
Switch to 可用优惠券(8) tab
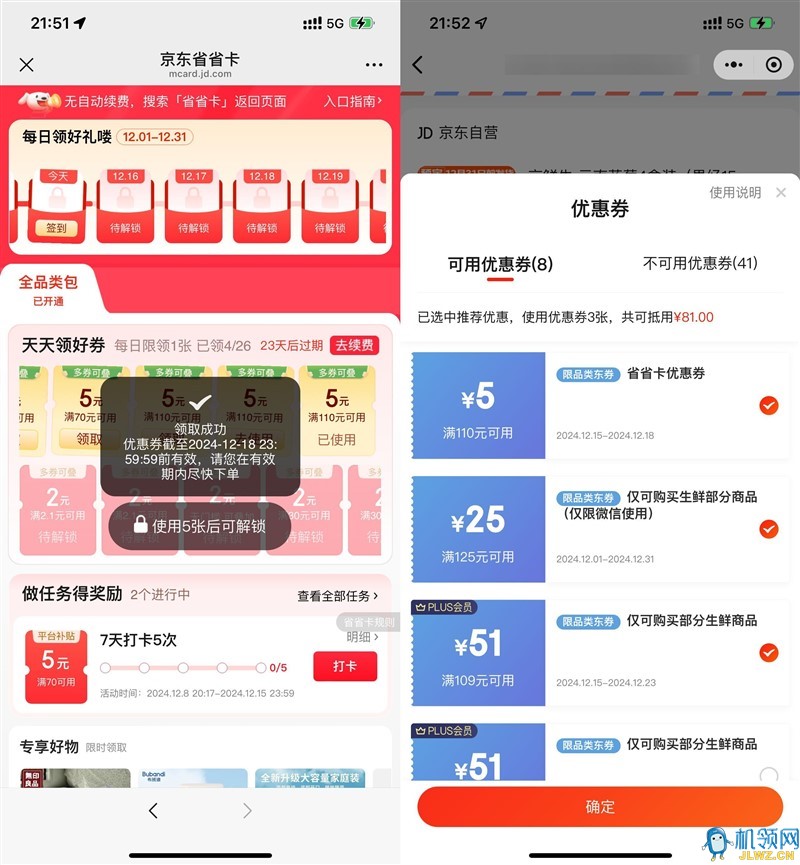(500, 265)
